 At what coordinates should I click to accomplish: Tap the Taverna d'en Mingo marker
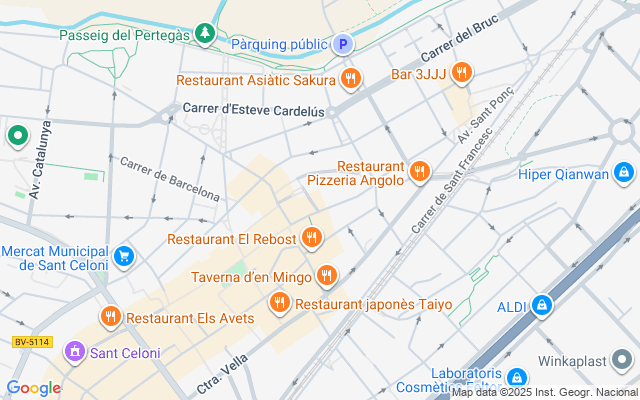point(327,274)
